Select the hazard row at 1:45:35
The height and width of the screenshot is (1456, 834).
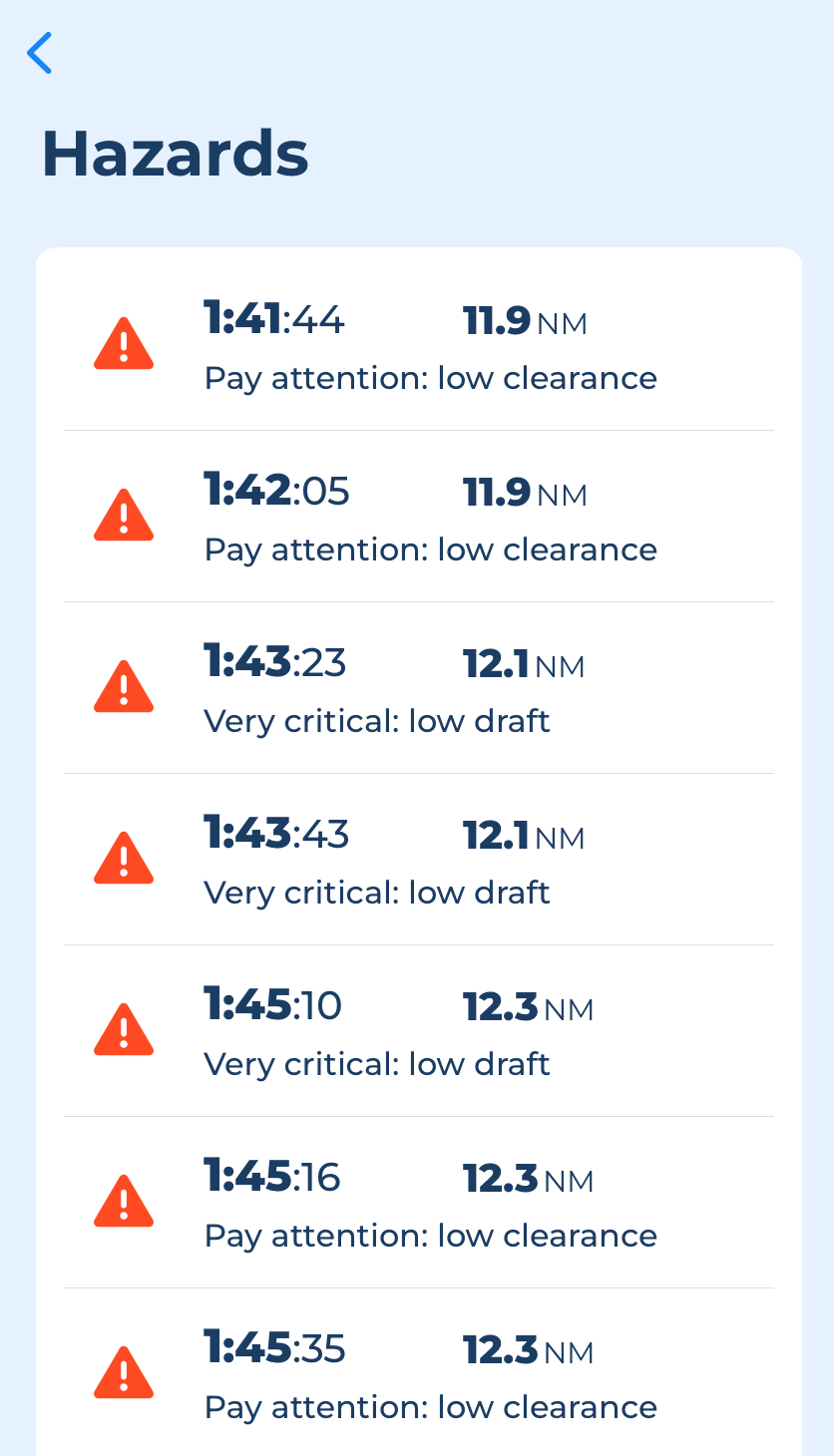pyautogui.click(x=419, y=1374)
